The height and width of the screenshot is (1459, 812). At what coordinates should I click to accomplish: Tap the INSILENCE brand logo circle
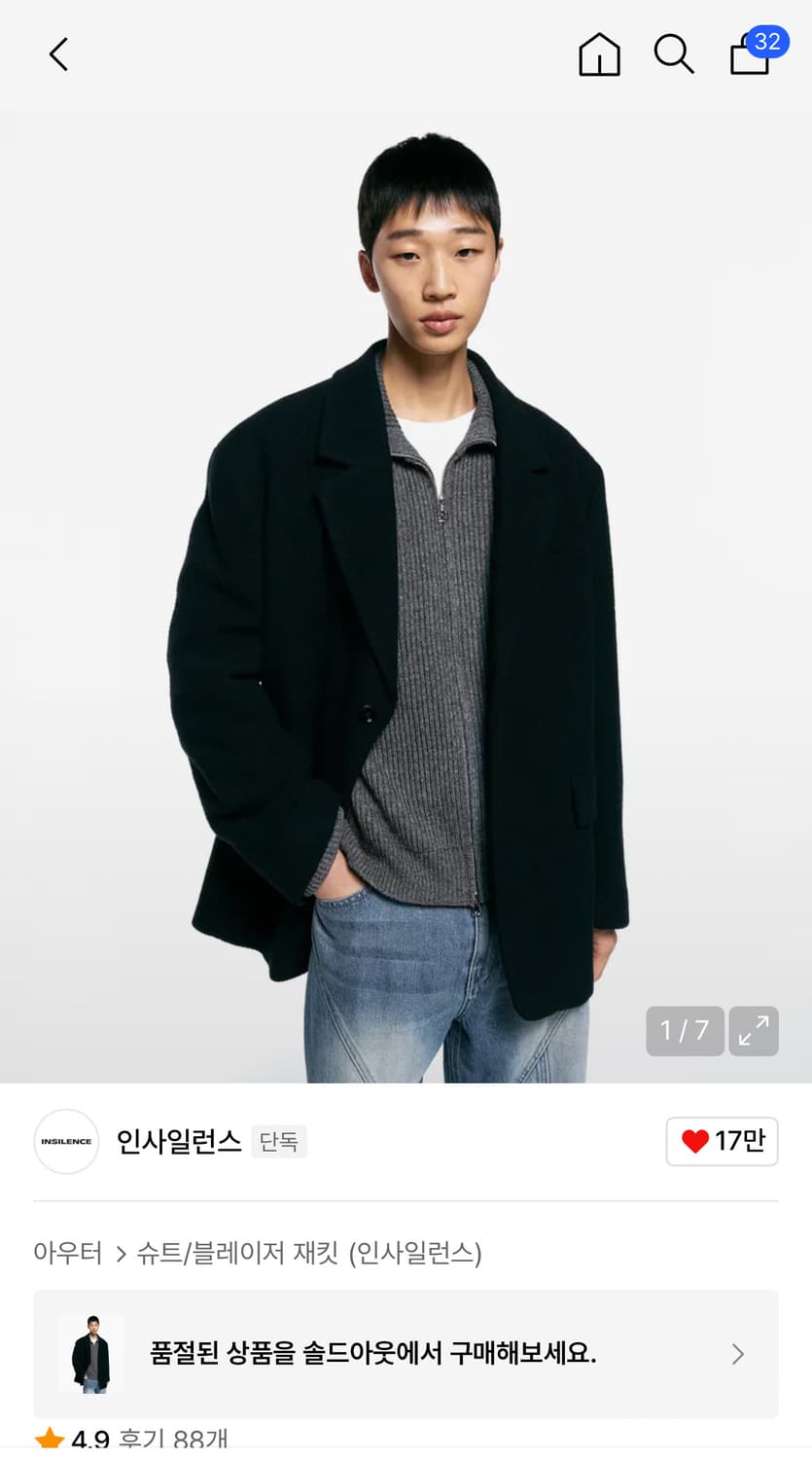(66, 1142)
